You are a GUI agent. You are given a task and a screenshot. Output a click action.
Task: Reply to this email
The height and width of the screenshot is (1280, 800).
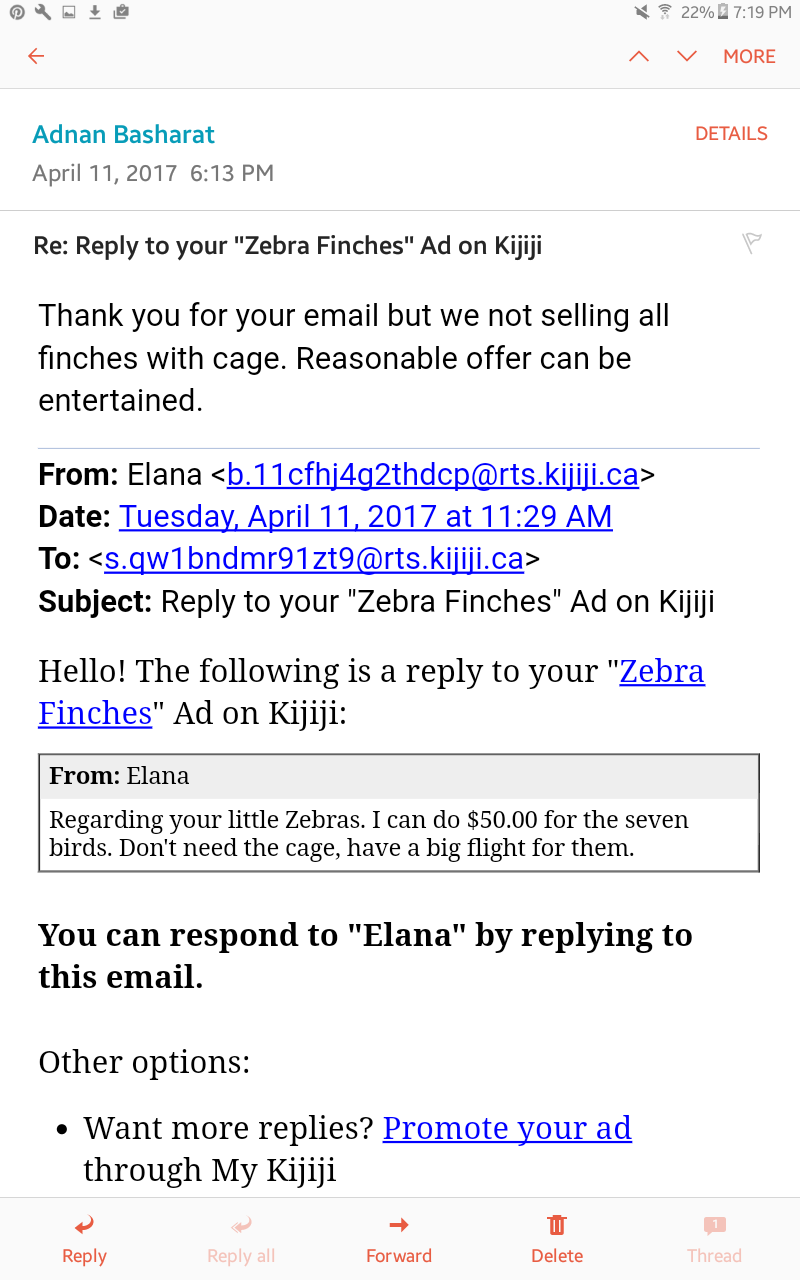tap(84, 1240)
